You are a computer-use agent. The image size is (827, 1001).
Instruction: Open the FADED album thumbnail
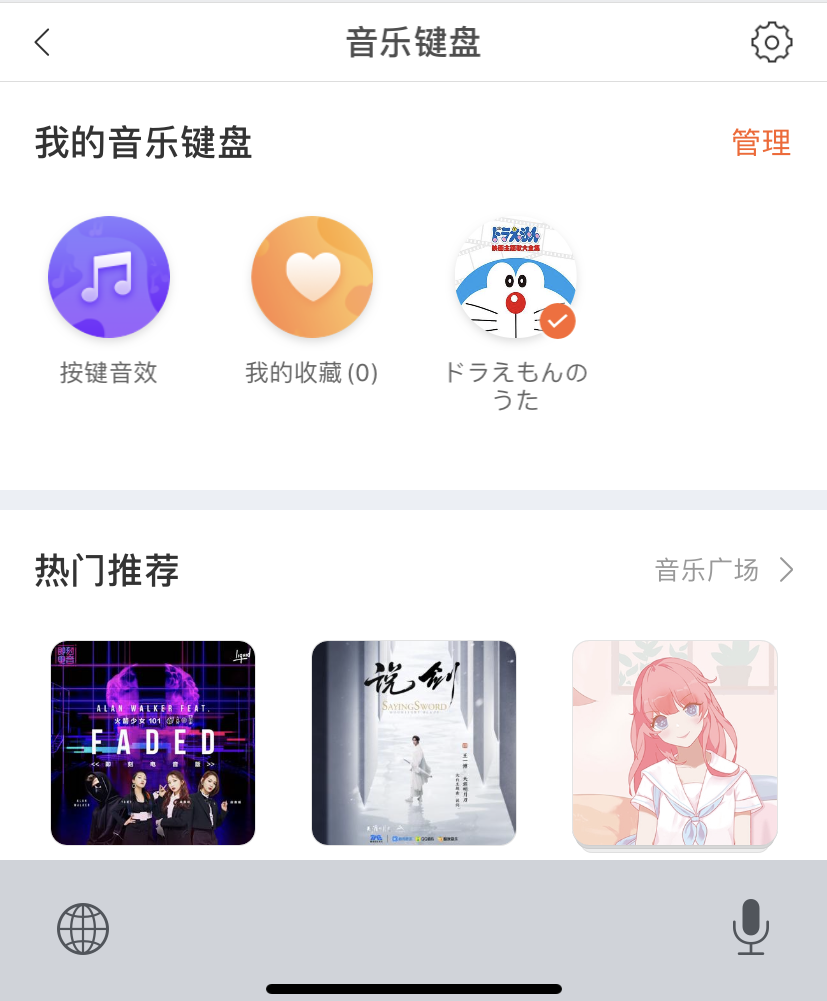[152, 742]
